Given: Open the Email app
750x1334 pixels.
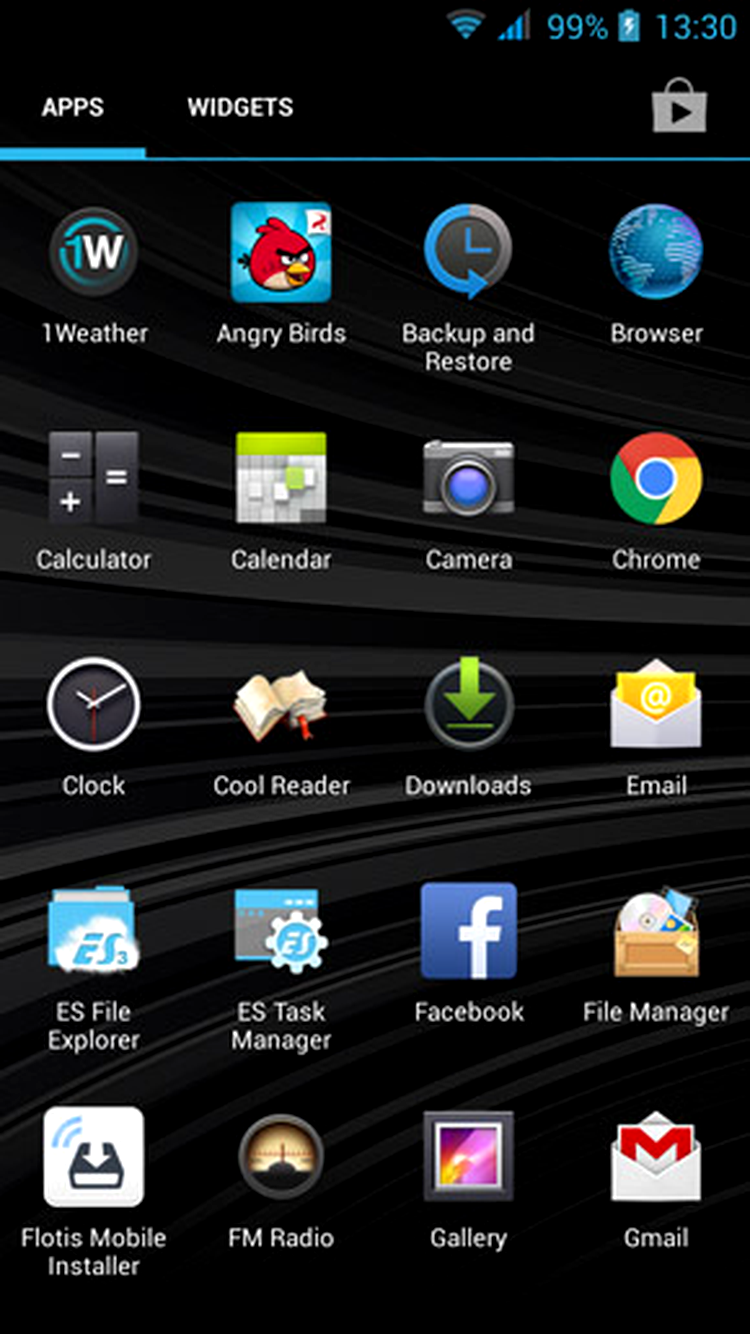Looking at the screenshot, I should click(x=656, y=704).
